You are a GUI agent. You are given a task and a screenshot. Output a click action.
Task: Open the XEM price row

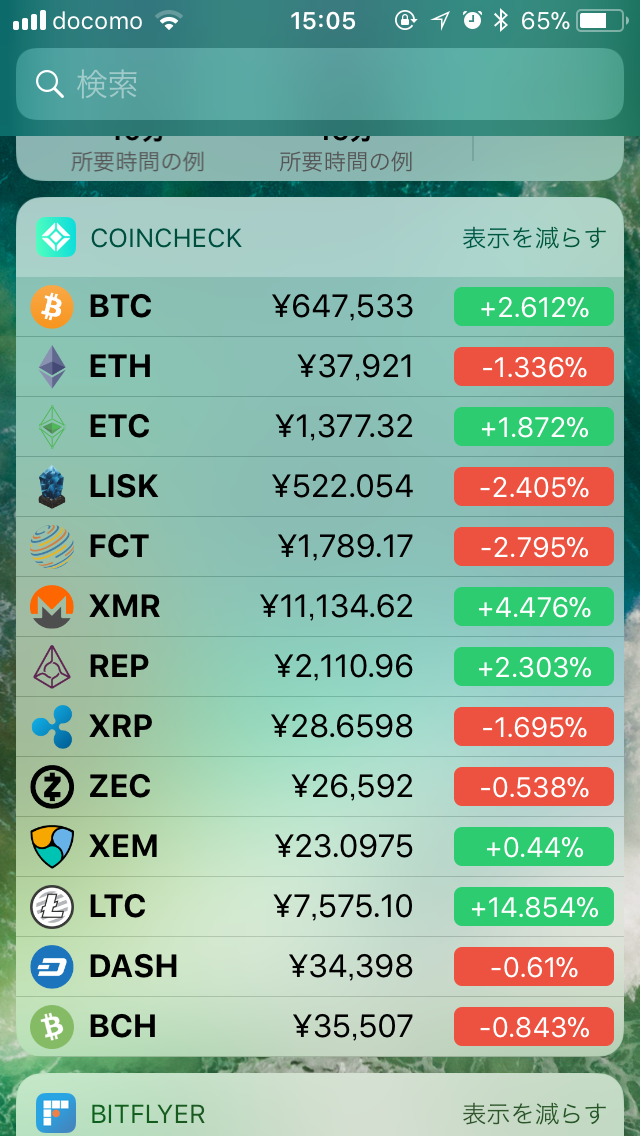point(320,847)
